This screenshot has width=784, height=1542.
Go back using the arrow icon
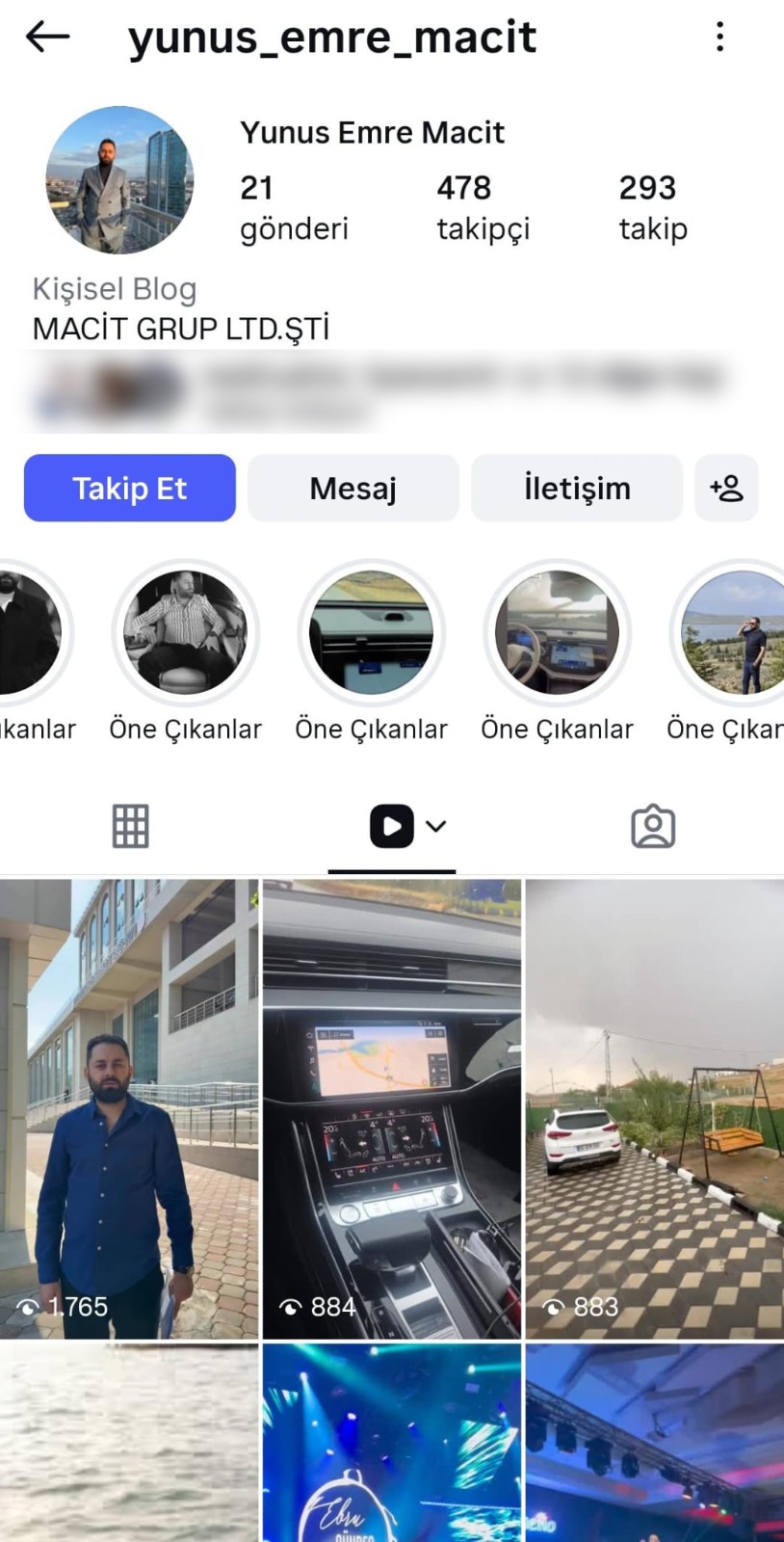[47, 38]
